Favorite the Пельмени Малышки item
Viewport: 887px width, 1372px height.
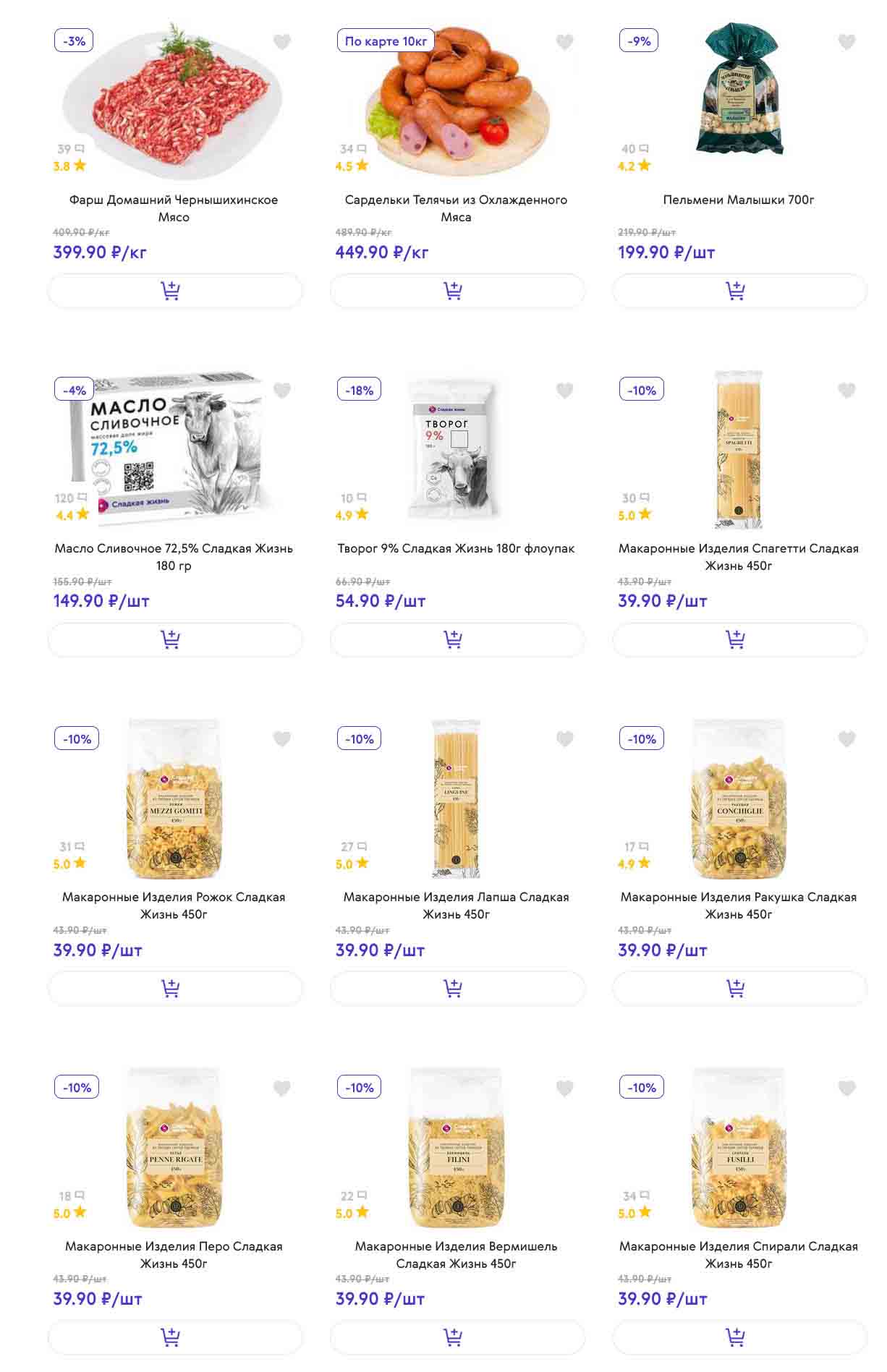coord(846,43)
